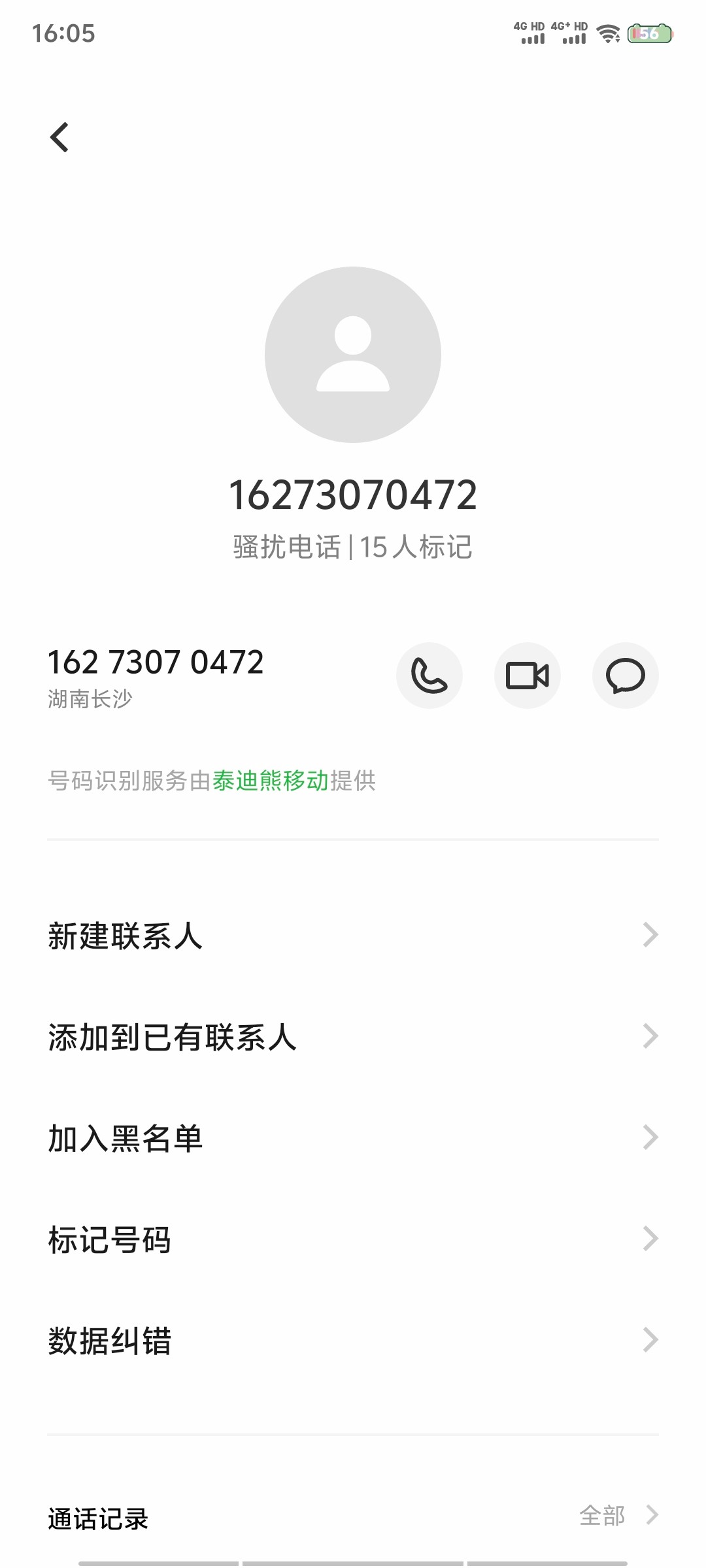This screenshot has width=706, height=1568.
Task: Open 标记号码 option
Action: [353, 1239]
